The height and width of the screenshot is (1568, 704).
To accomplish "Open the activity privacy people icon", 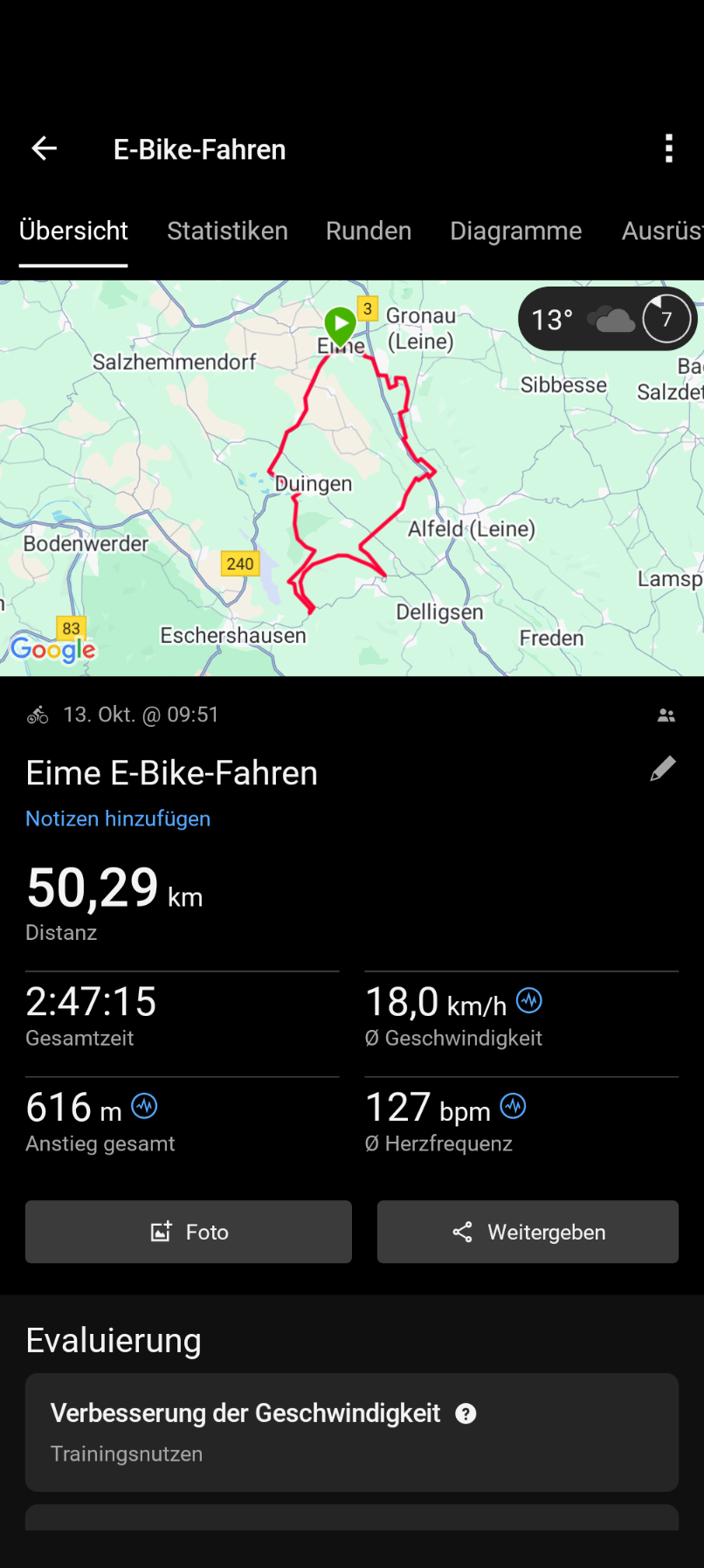I will click(666, 715).
